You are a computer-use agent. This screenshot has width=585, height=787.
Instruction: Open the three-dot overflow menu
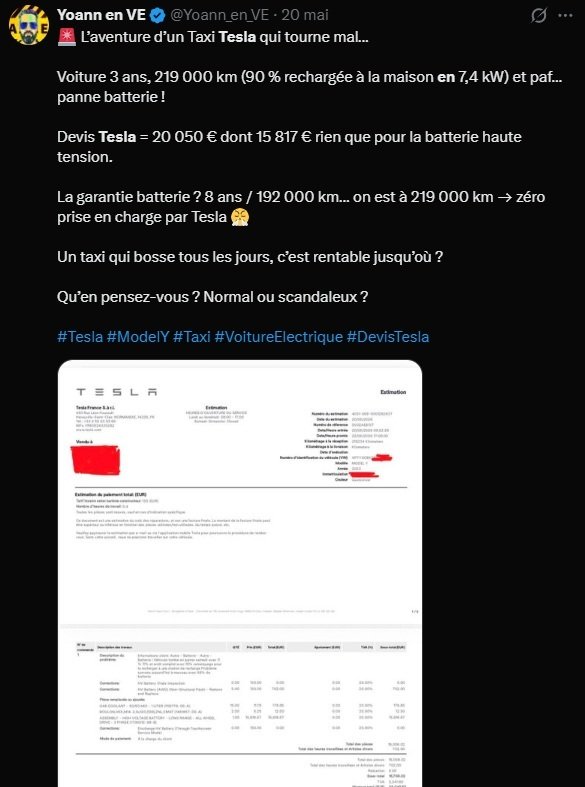pyautogui.click(x=565, y=16)
